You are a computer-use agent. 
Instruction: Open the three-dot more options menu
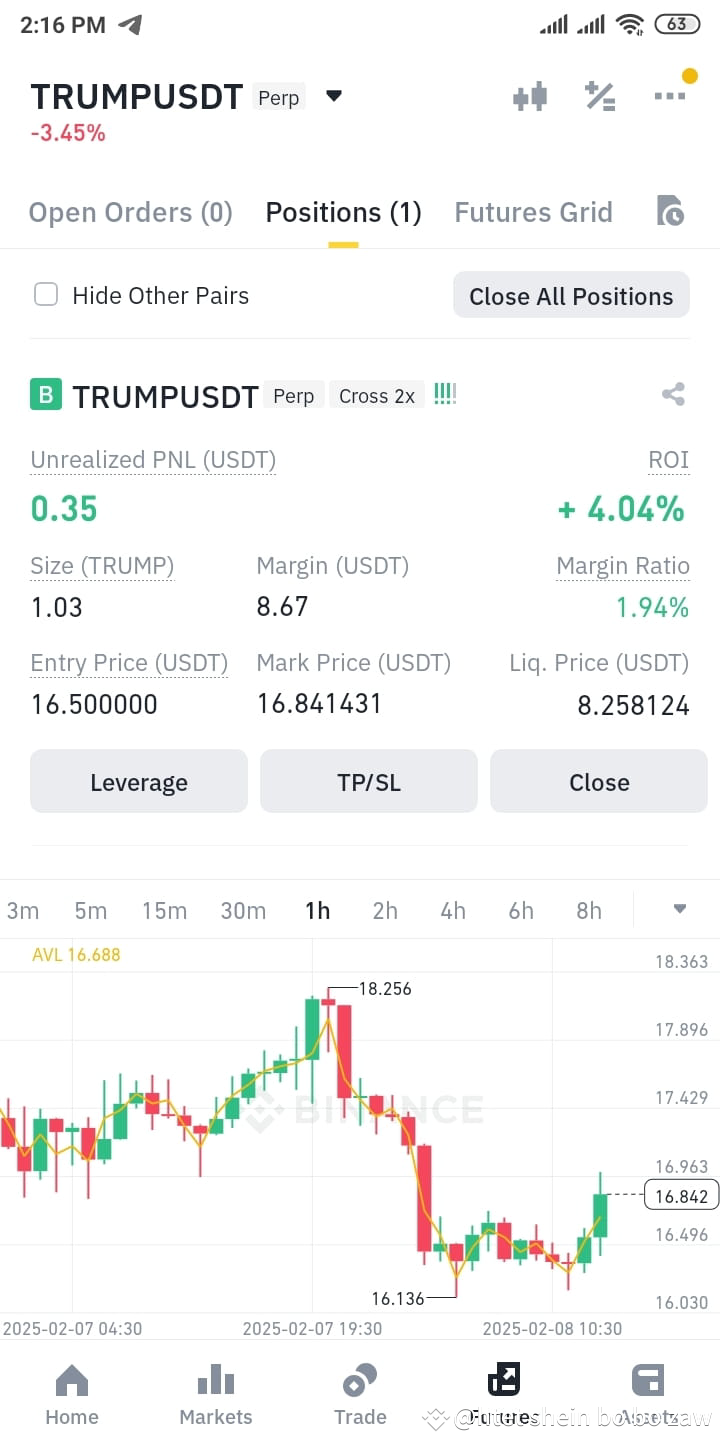point(668,96)
